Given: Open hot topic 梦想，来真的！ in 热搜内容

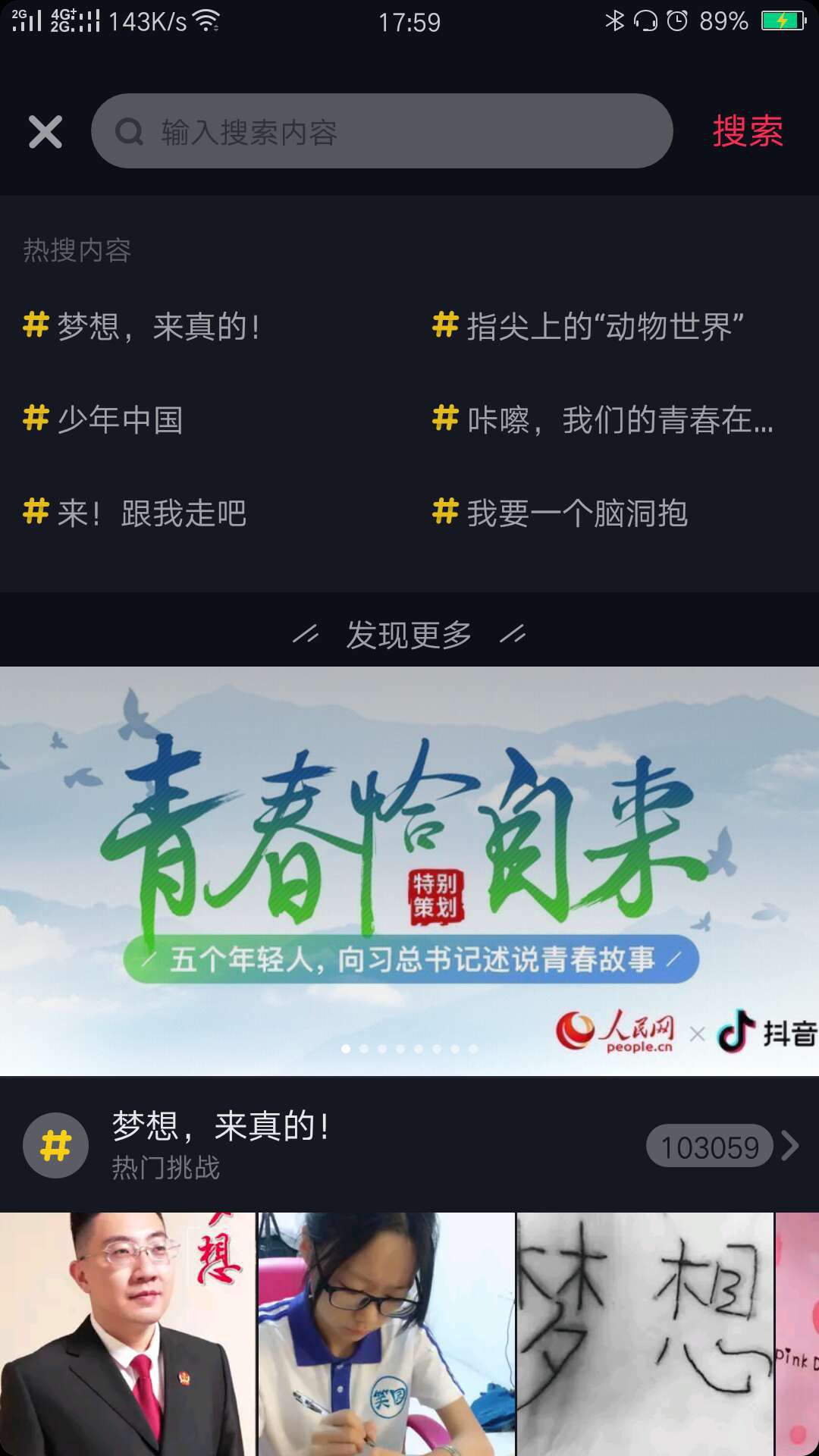Looking at the screenshot, I should [x=144, y=327].
